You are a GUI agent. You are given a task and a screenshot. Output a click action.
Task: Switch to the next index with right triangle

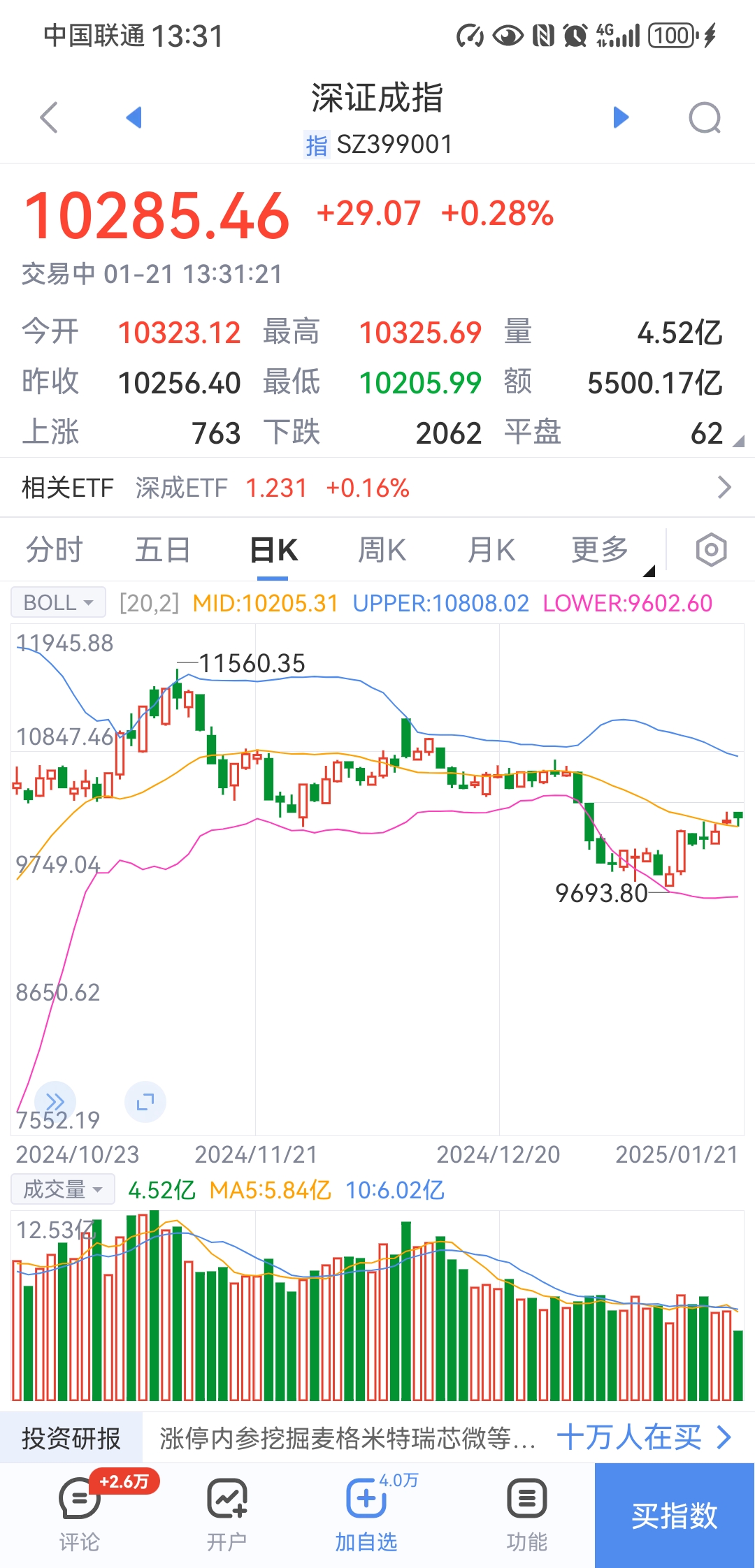click(x=621, y=117)
